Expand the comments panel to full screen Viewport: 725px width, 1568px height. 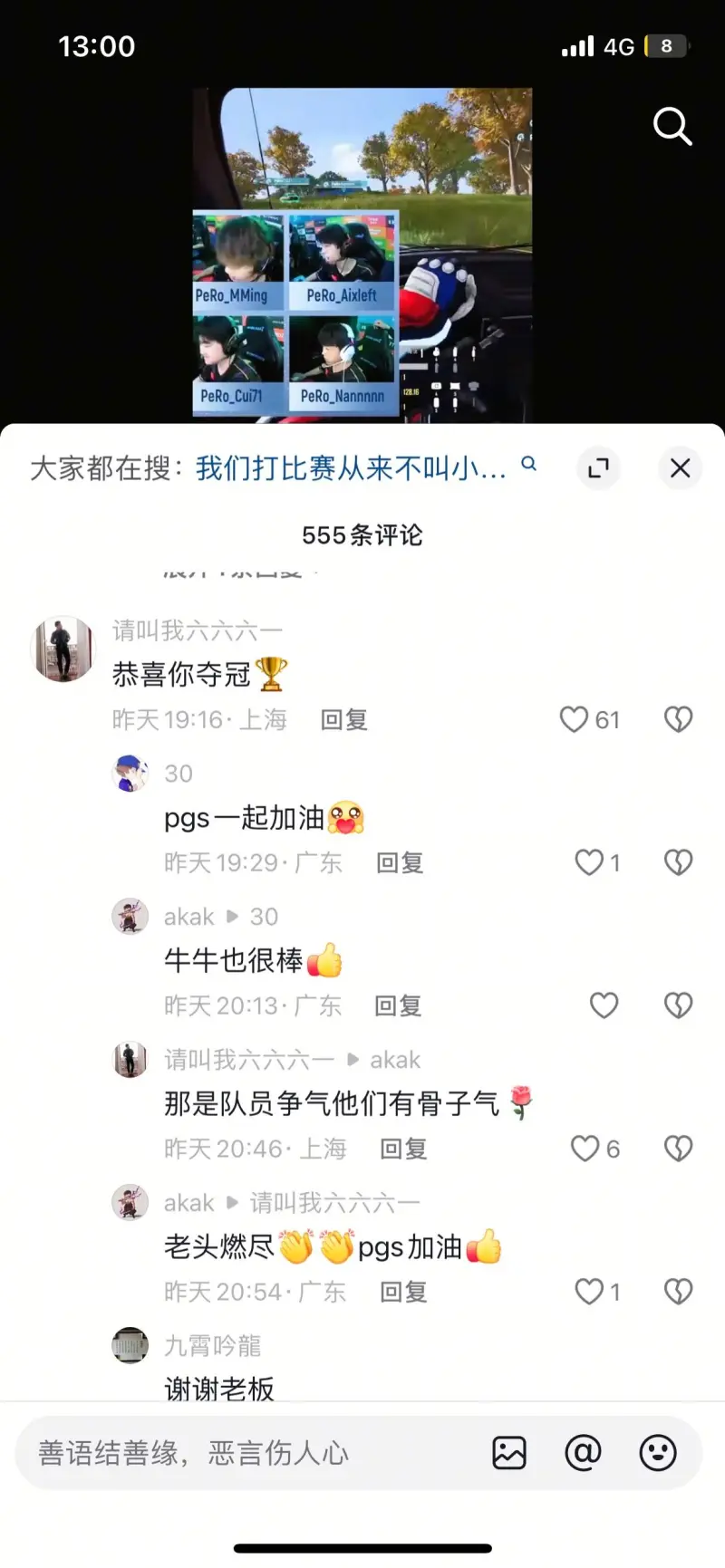598,468
